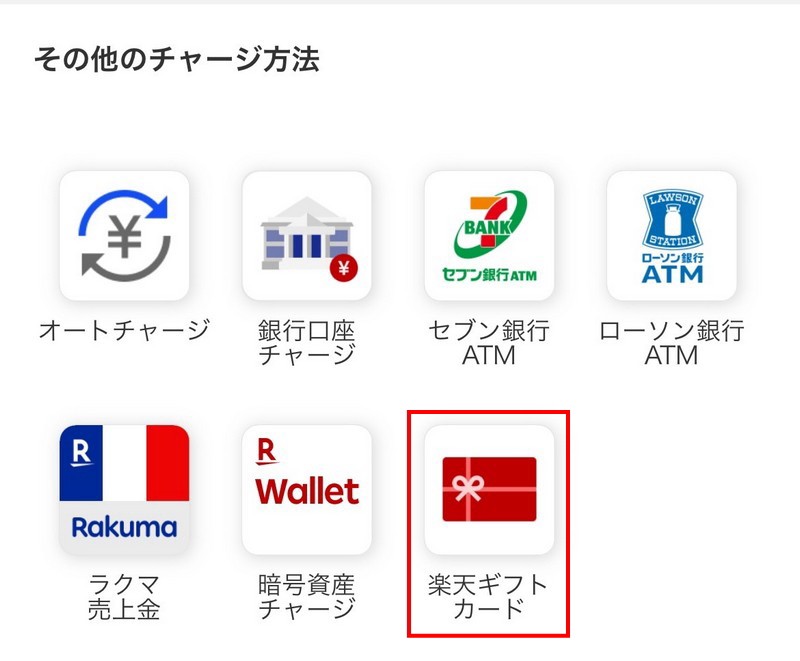Choose セブン銀行ATM charge method

(489, 236)
